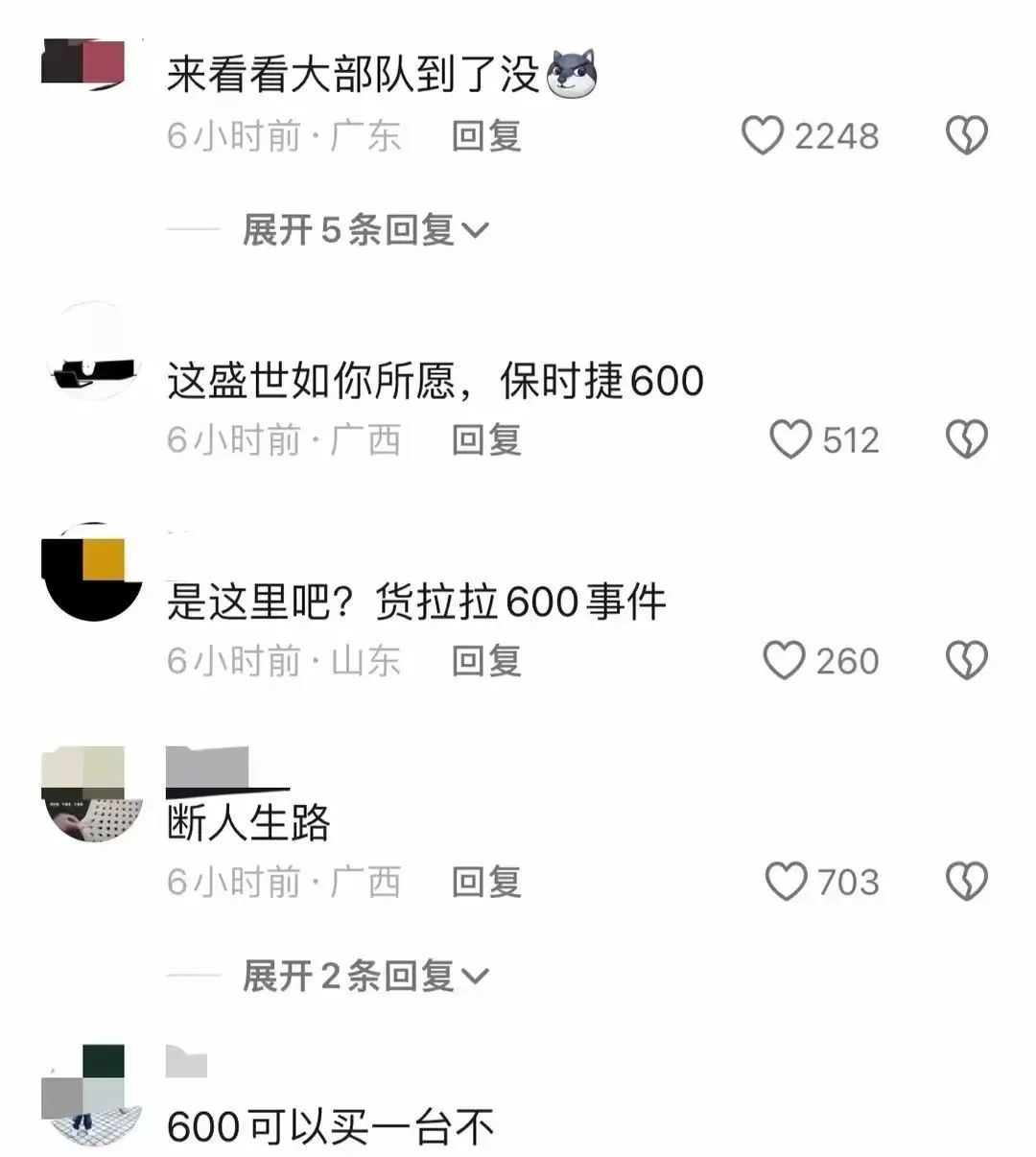Viewport: 1036px width, 1157px height.
Task: Open avatar of the 断人生路 commenter
Action: 92,794
